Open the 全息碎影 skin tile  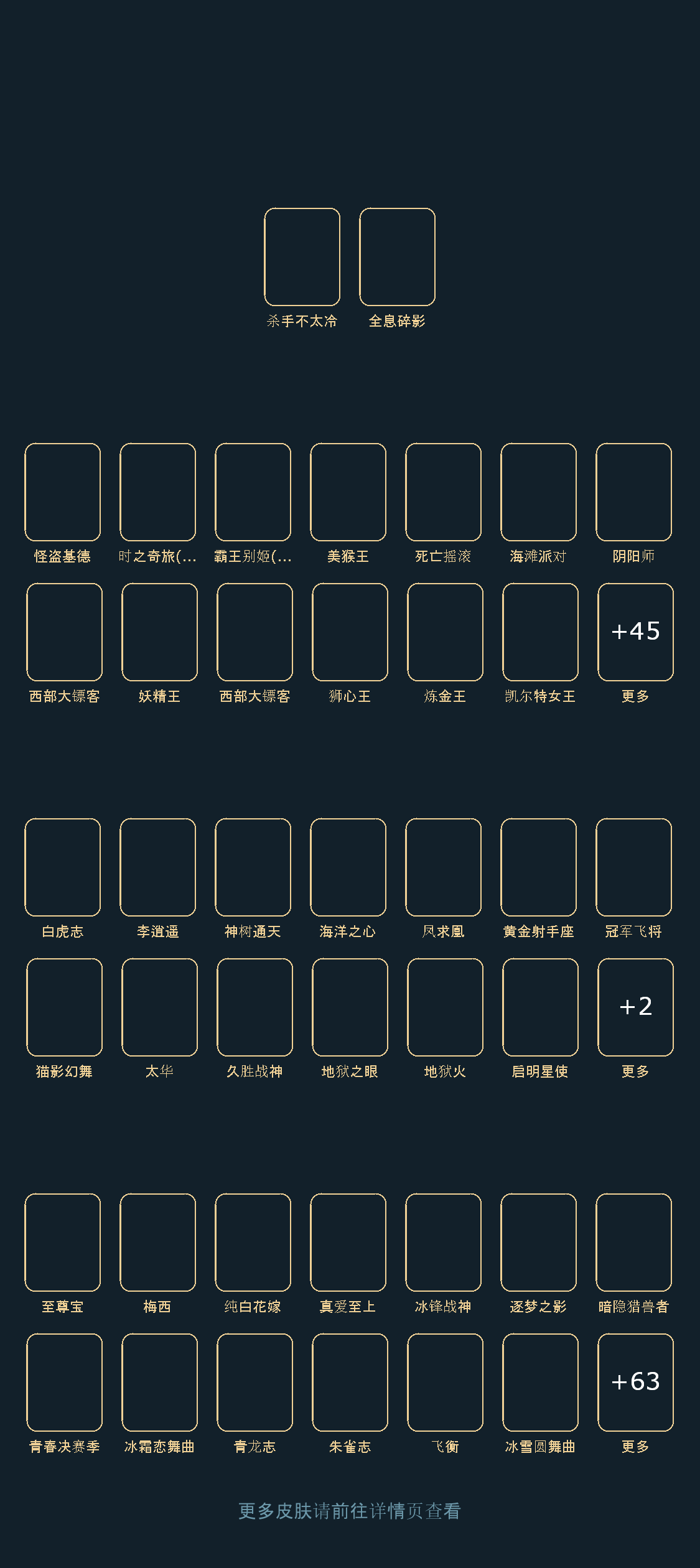pyautogui.click(x=397, y=257)
